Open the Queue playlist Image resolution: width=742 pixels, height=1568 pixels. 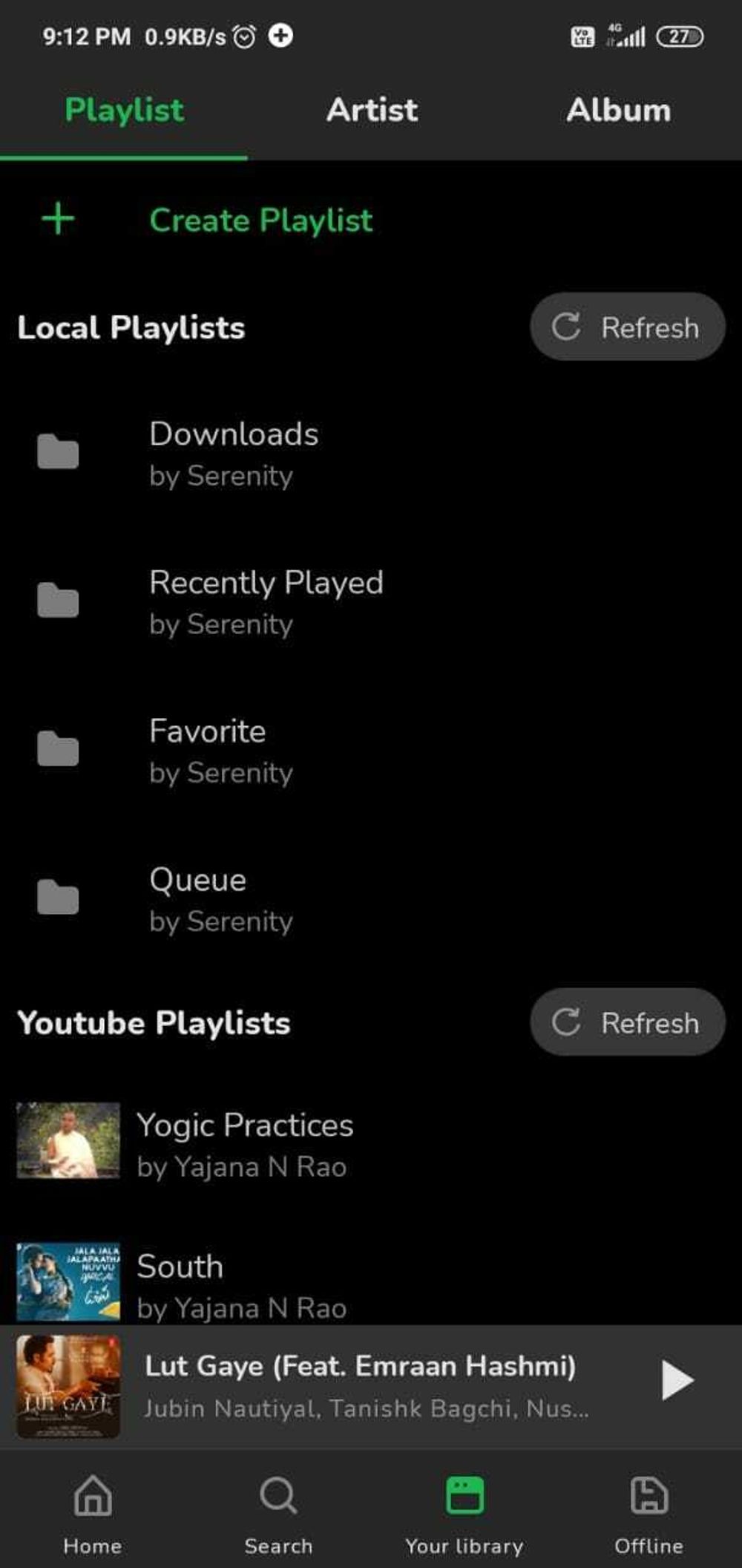(x=371, y=898)
